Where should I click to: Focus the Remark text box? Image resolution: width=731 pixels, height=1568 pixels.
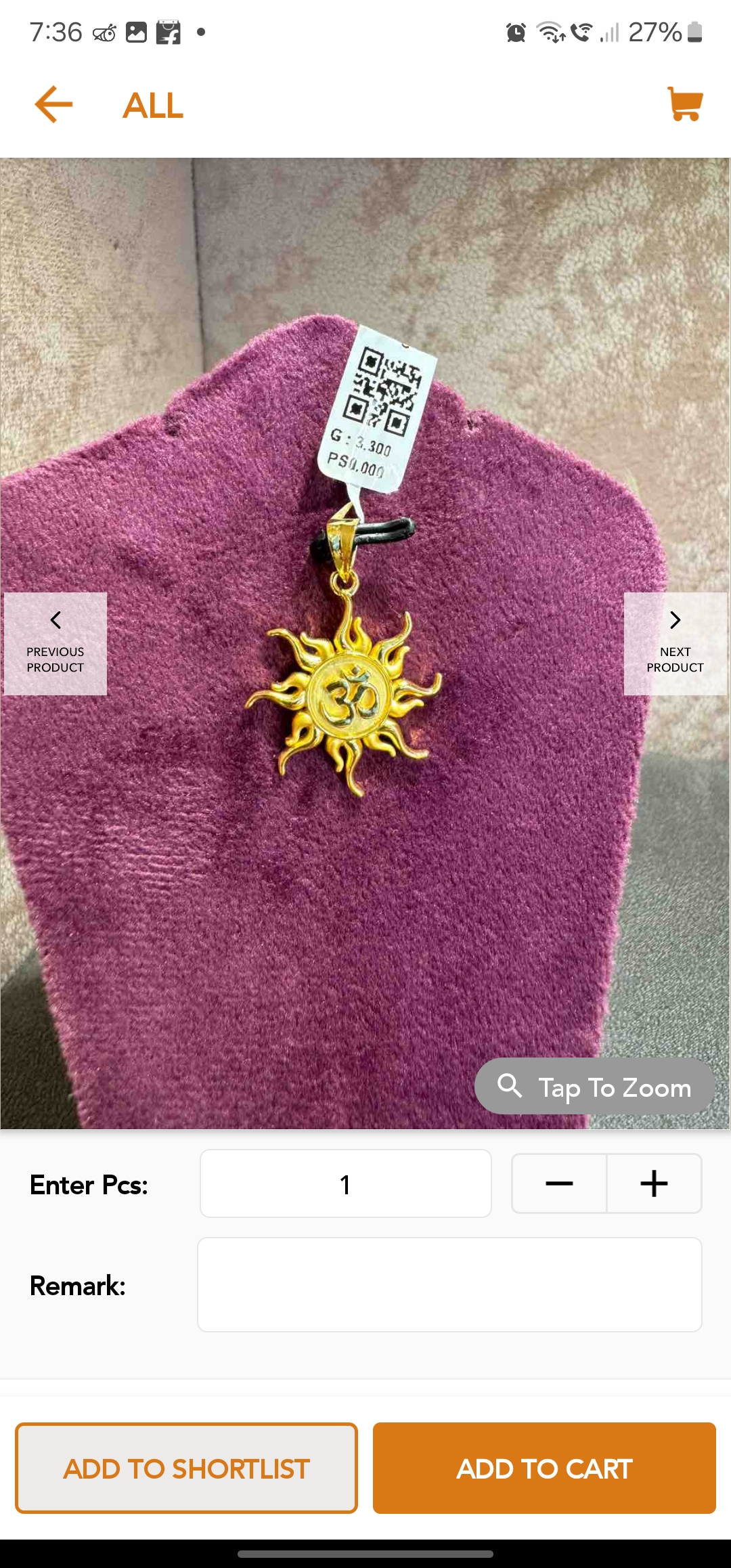click(449, 1285)
